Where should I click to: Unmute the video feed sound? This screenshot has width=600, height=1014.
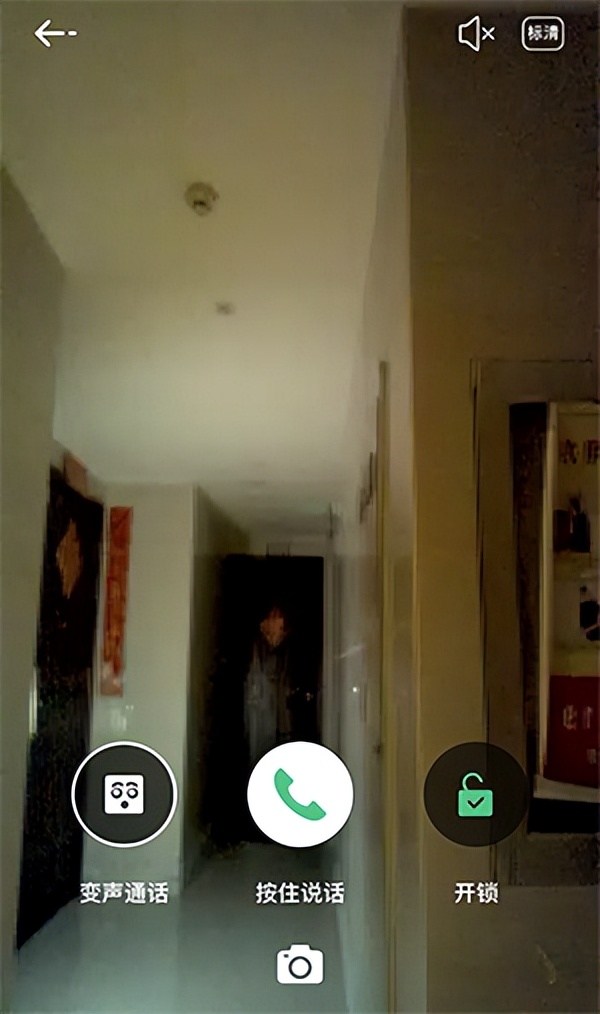(476, 35)
